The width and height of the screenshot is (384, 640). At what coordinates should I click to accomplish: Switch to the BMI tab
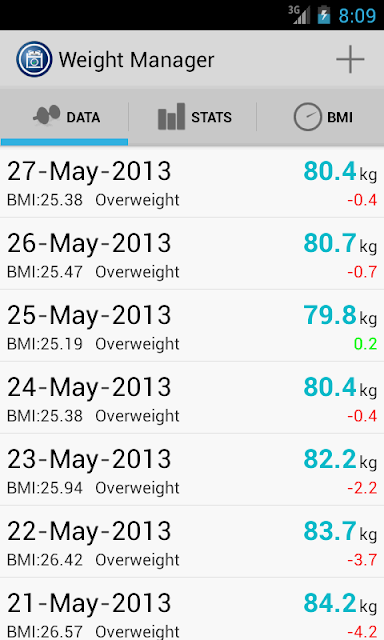(320, 117)
